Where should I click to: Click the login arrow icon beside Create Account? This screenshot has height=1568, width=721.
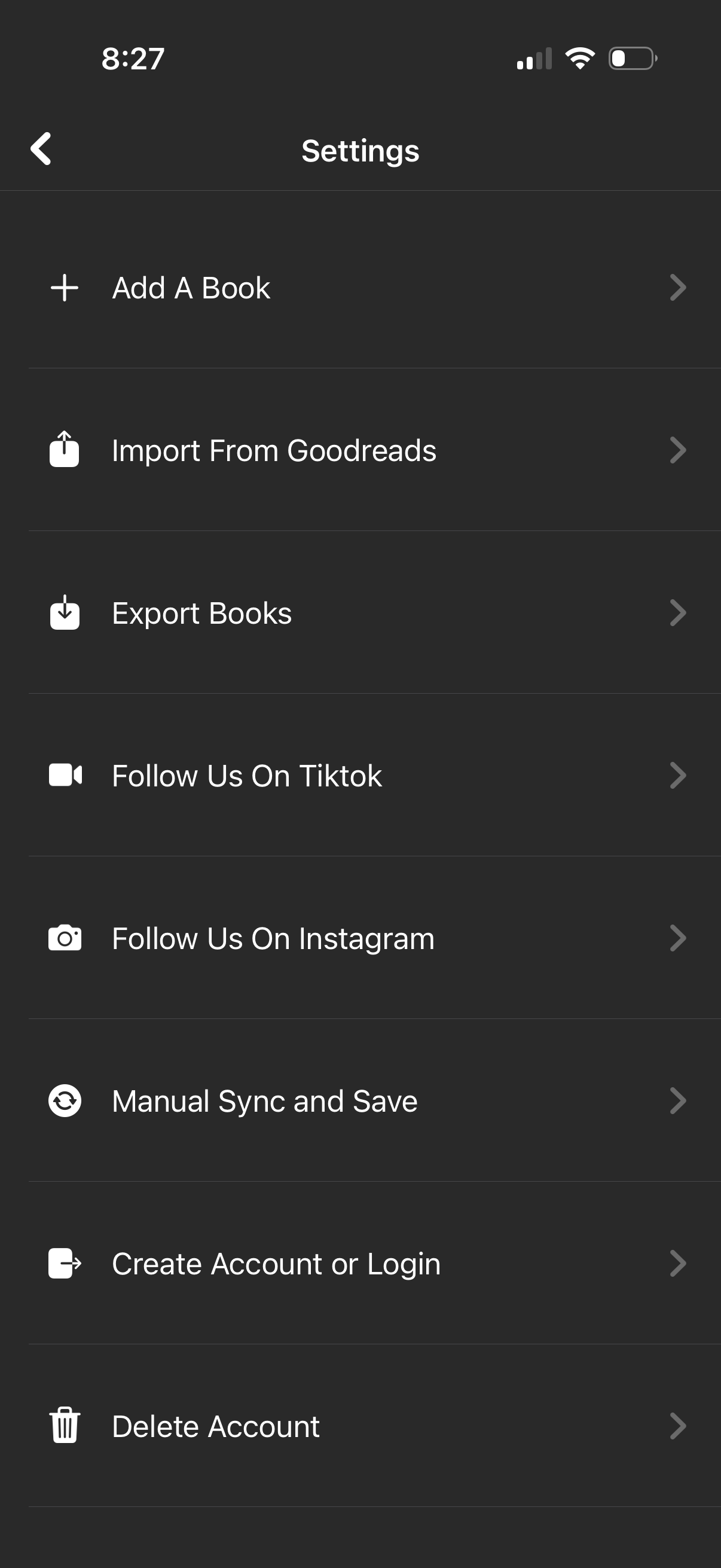[x=64, y=1262]
